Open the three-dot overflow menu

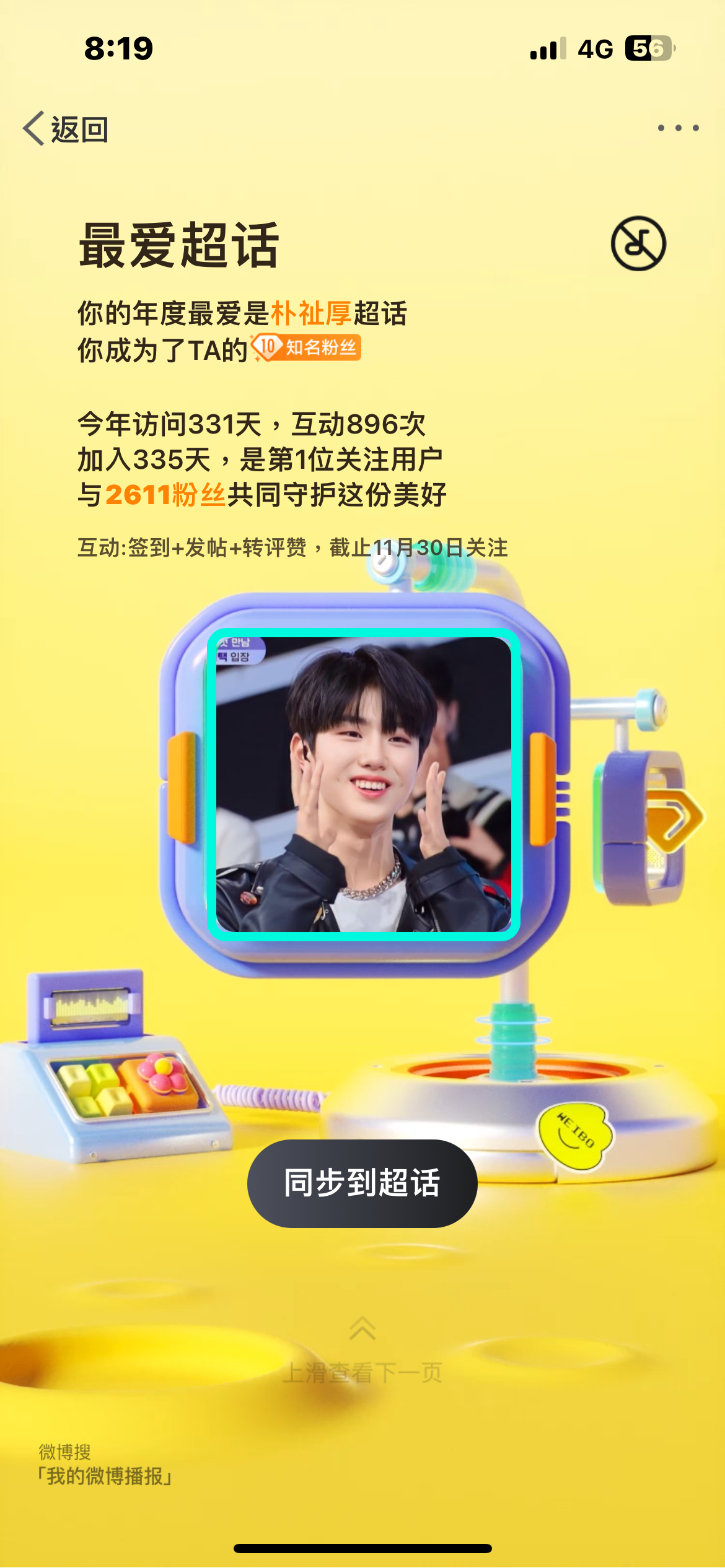[679, 128]
